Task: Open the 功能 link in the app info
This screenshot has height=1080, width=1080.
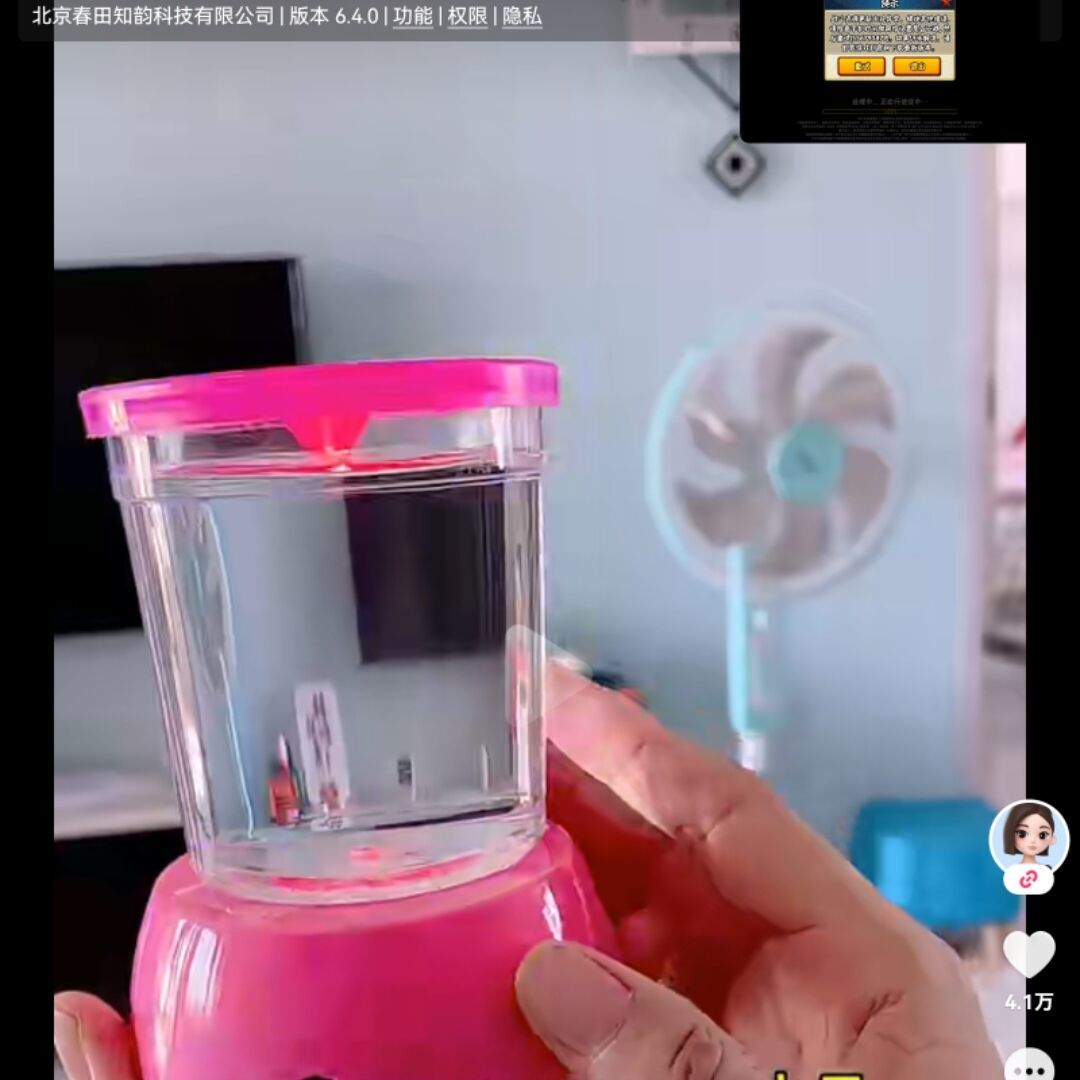Action: pyautogui.click(x=413, y=17)
